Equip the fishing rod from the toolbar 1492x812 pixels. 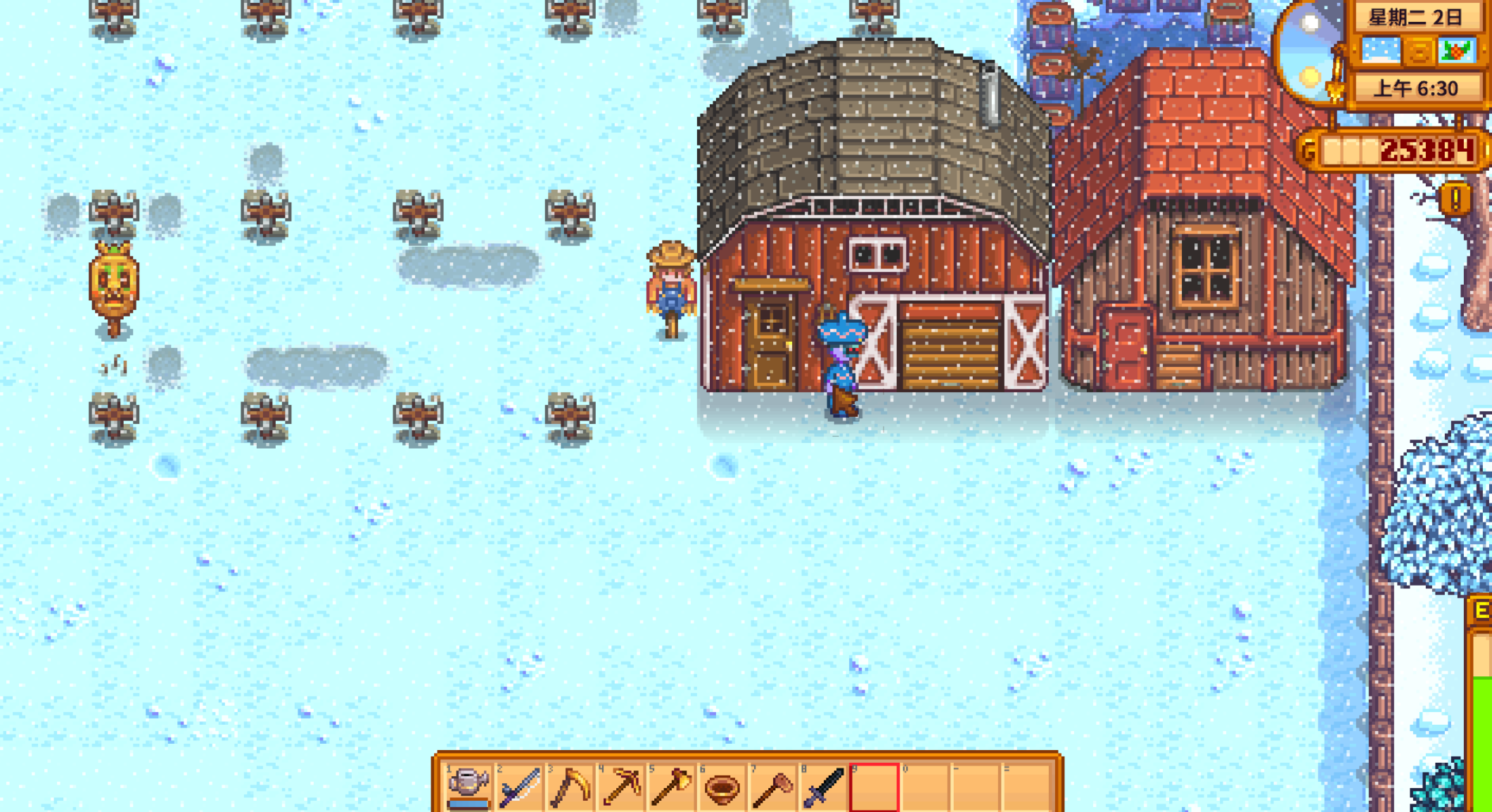tap(519, 786)
